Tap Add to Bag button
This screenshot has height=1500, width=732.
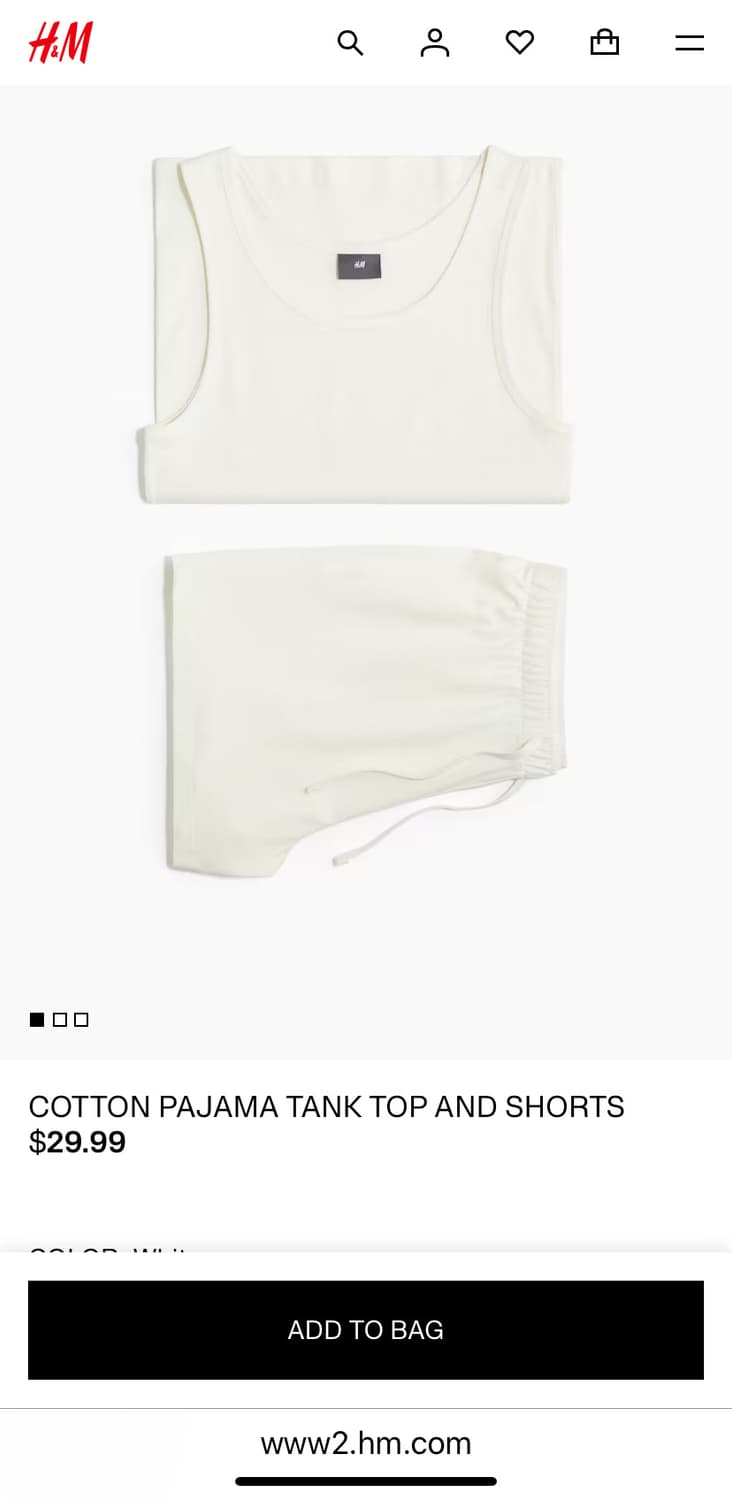coord(366,1330)
